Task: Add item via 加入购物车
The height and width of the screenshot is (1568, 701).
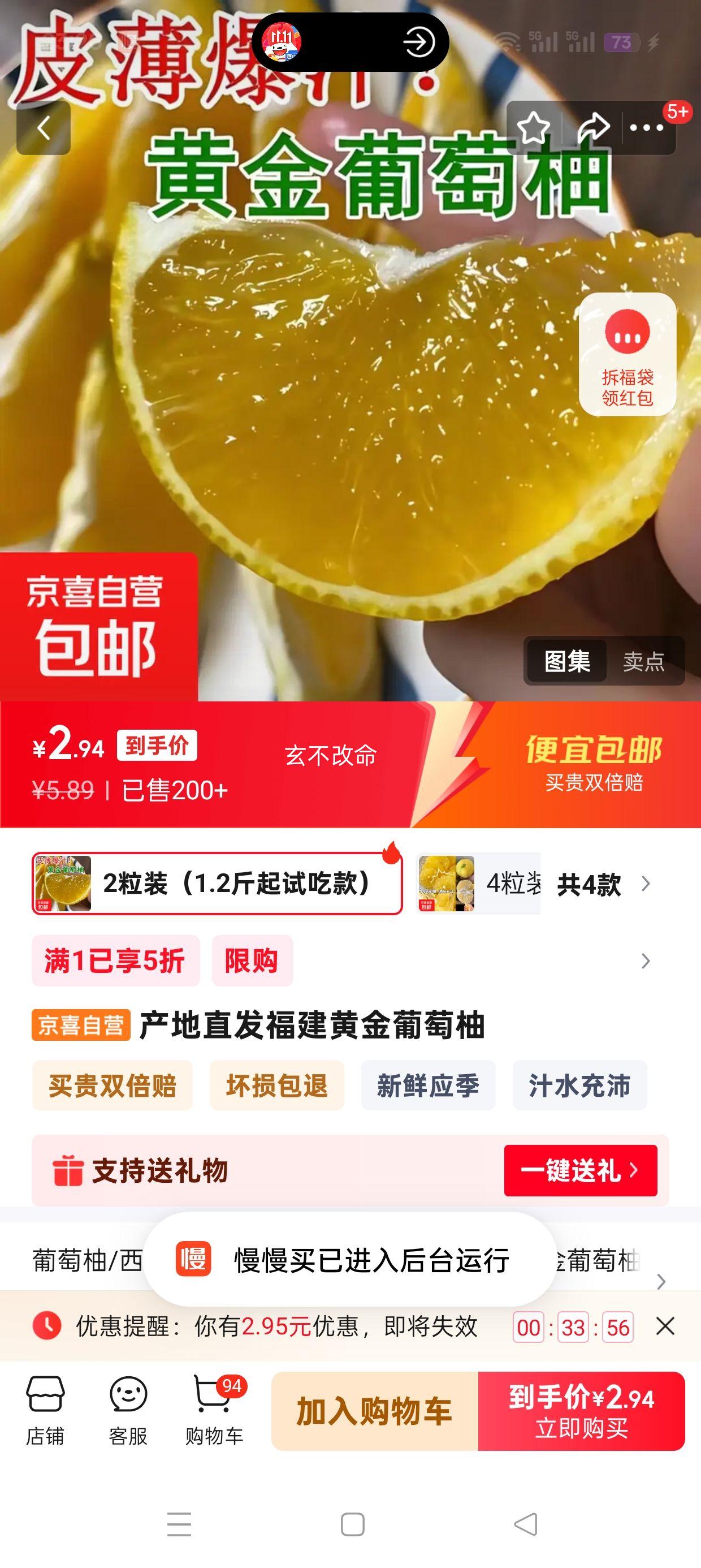Action: tap(375, 1411)
